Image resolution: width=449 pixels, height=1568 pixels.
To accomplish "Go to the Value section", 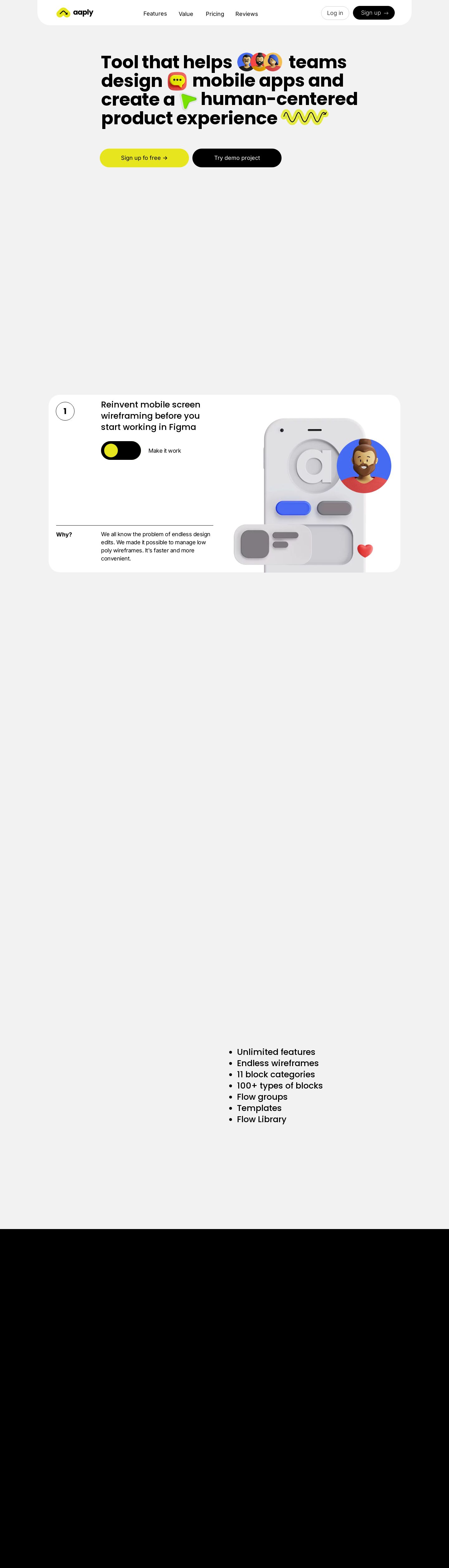I will 186,13.
